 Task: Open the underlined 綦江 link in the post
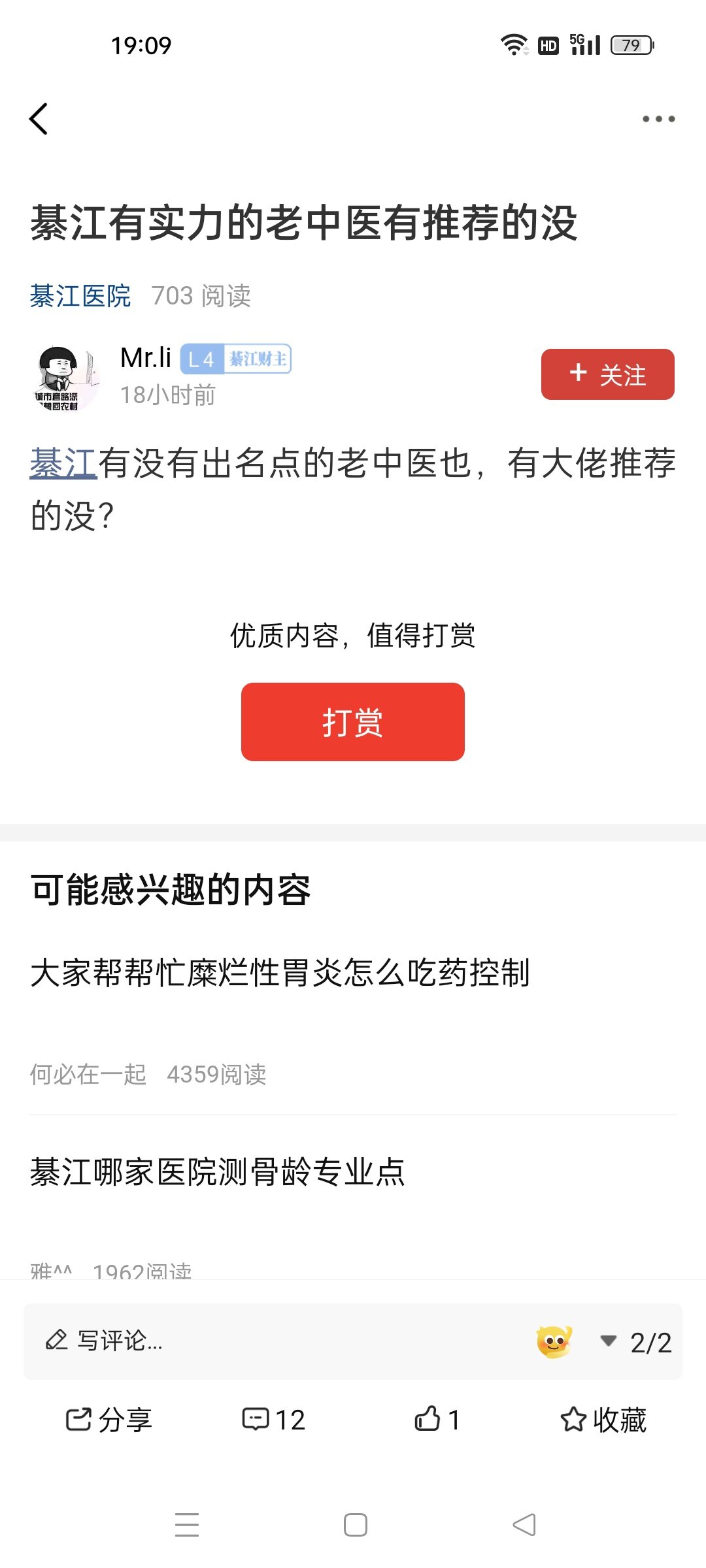(63, 463)
